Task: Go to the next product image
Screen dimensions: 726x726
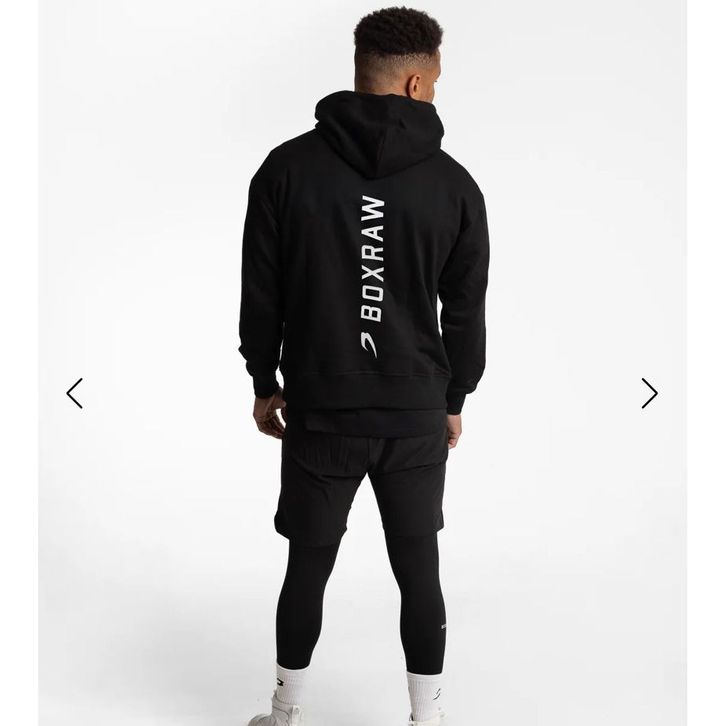Action: tap(649, 393)
